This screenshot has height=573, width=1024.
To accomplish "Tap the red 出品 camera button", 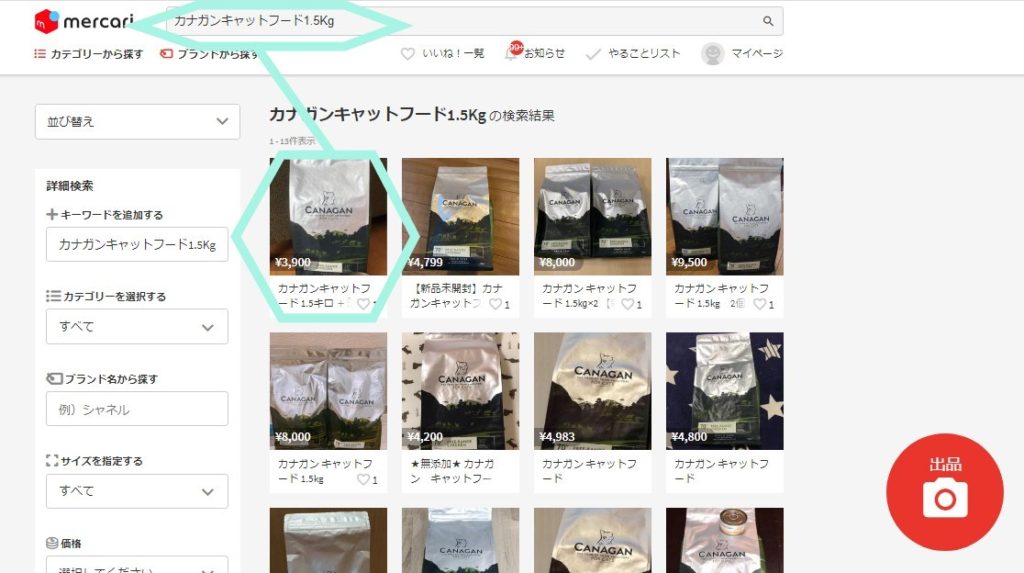I will 944,492.
